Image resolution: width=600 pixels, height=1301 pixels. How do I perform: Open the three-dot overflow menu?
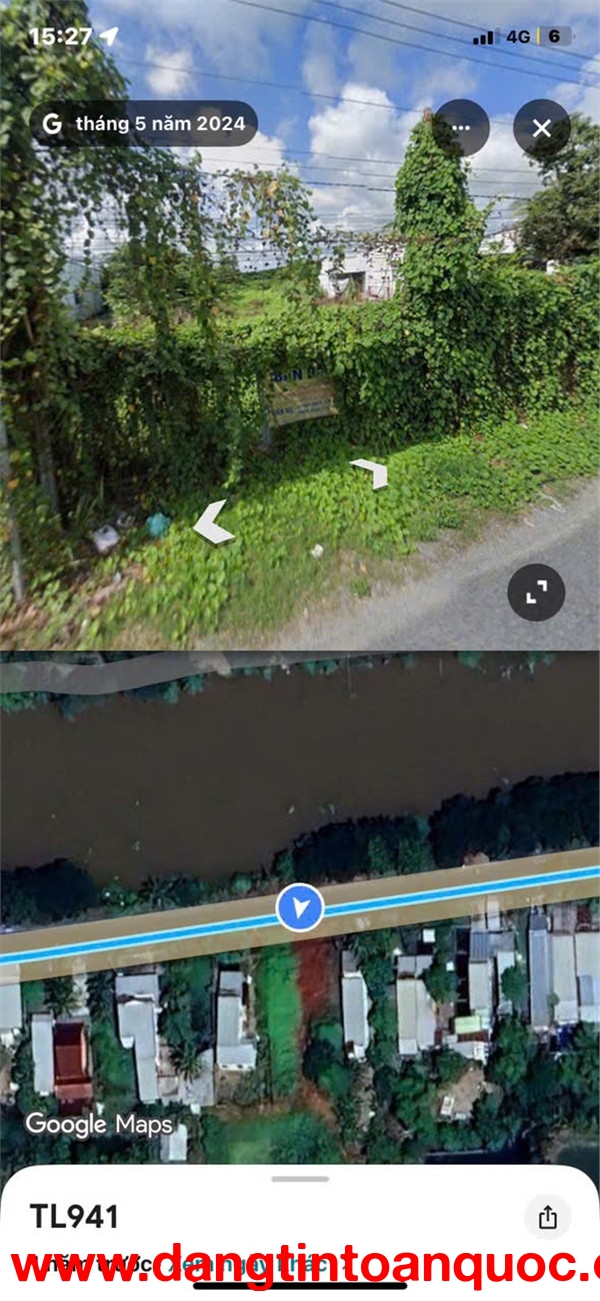460,128
